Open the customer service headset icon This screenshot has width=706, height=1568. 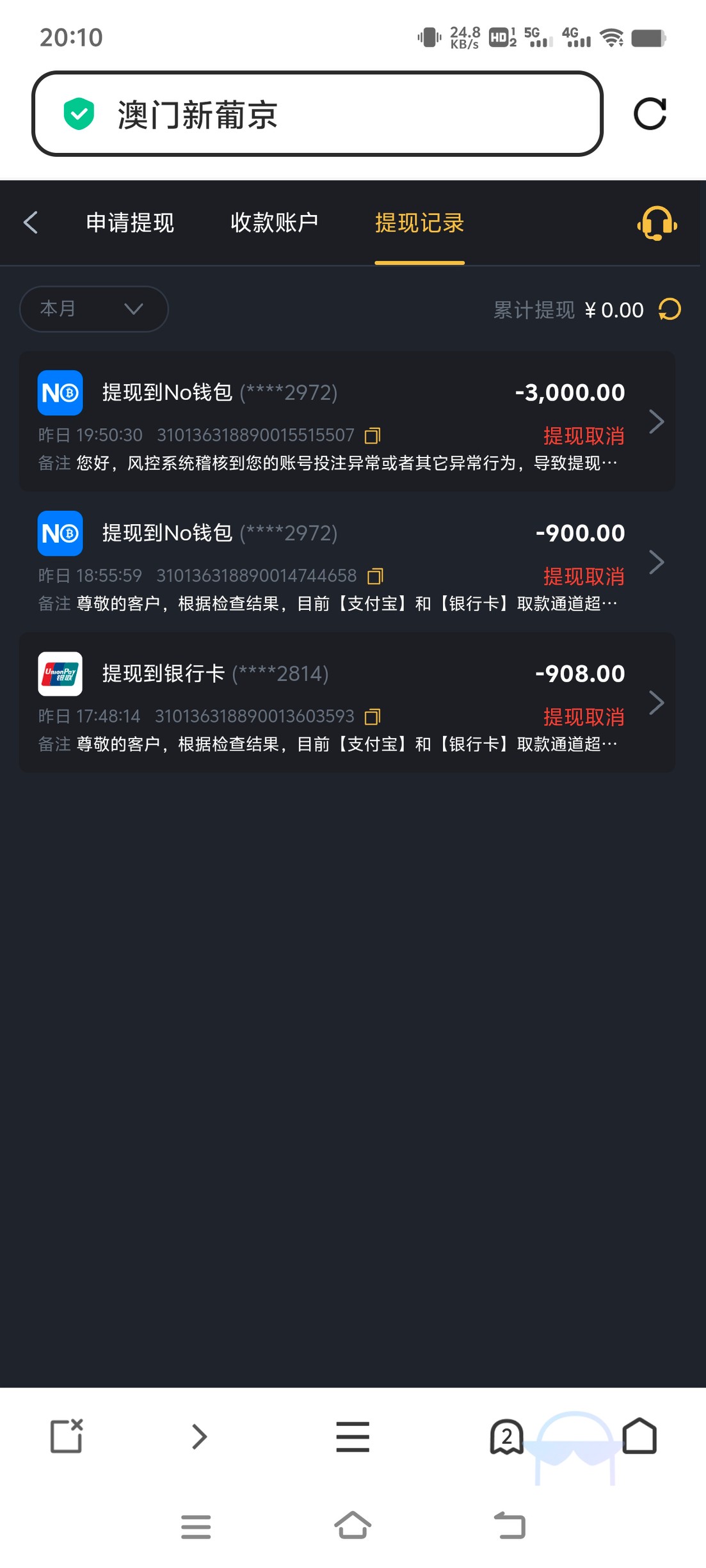(656, 224)
